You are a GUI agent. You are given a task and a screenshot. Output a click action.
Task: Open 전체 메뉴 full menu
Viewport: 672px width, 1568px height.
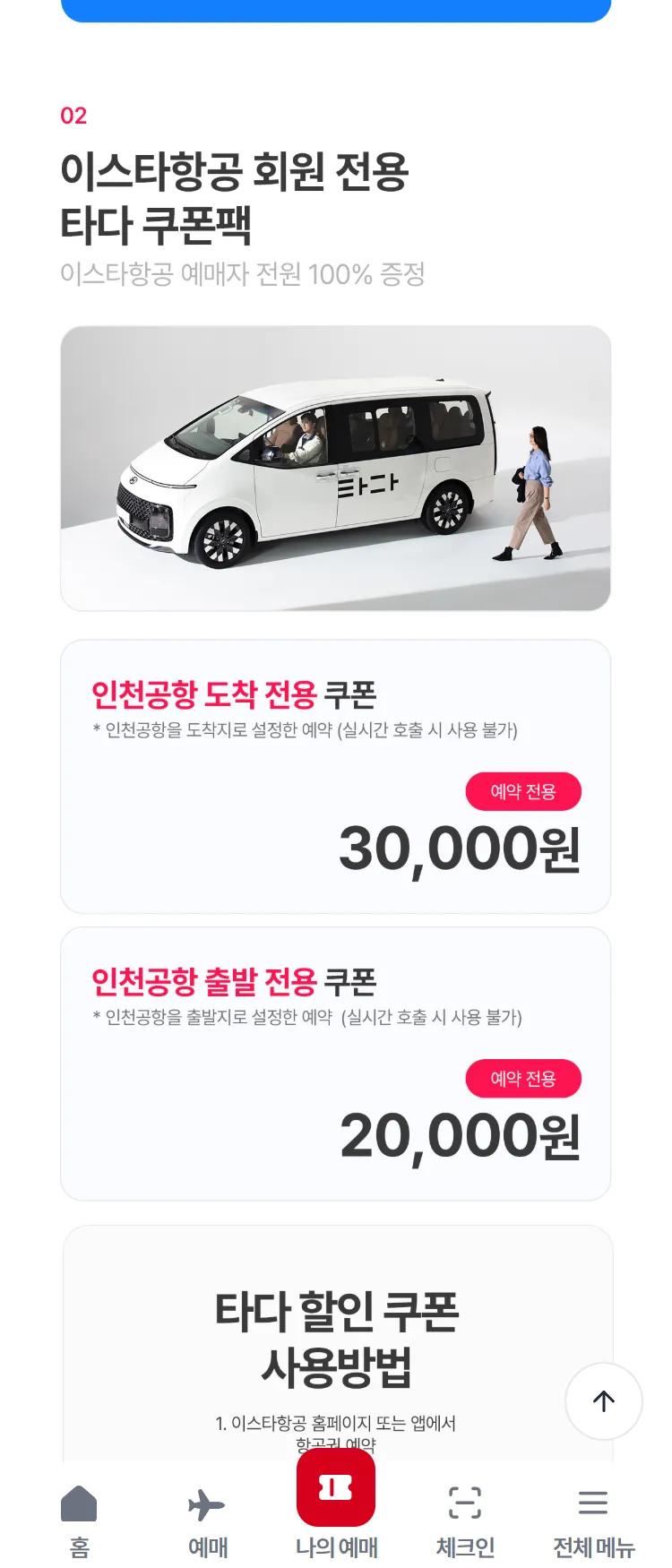(593, 1519)
